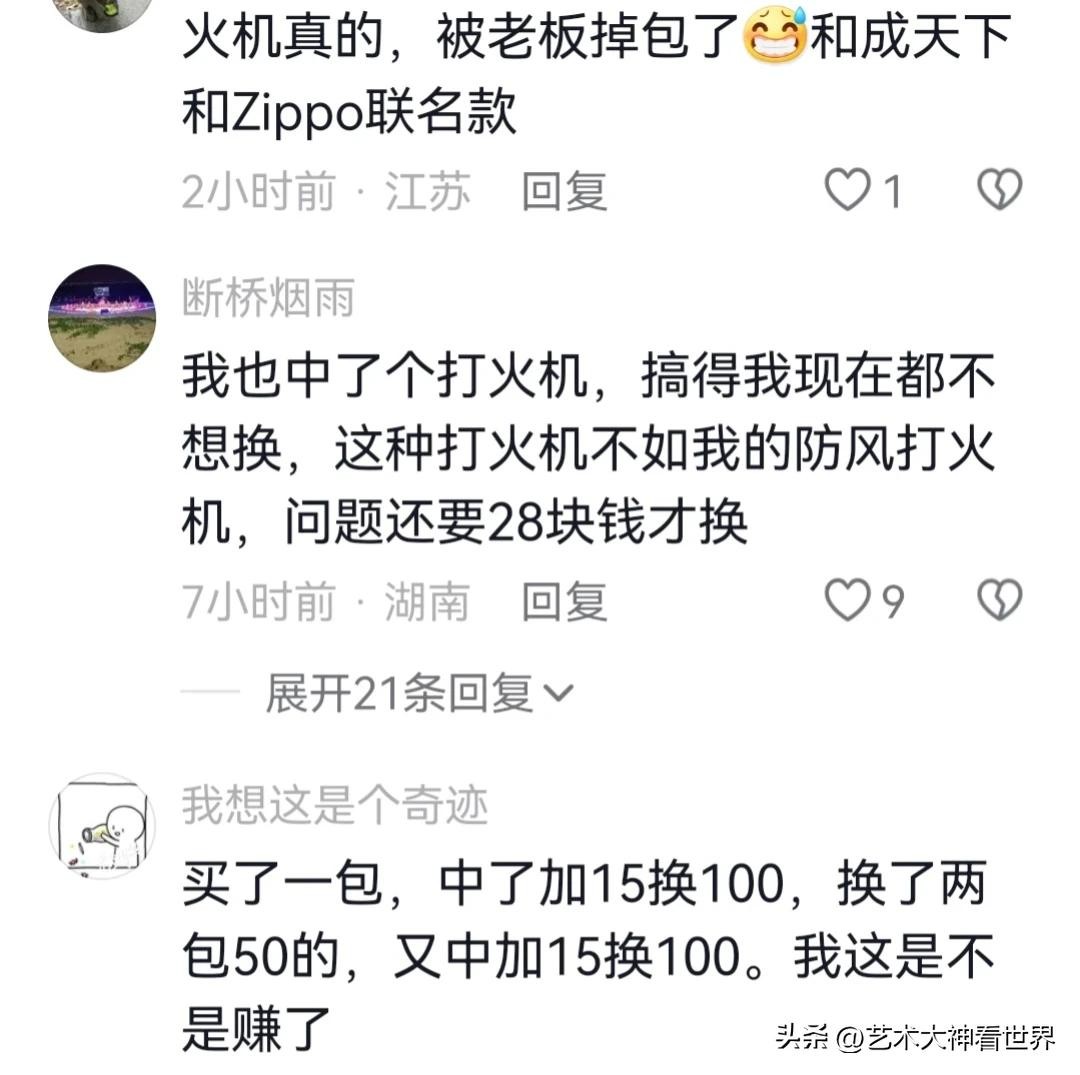Open the username 我想这是个奇迹

pyautogui.click(x=334, y=806)
